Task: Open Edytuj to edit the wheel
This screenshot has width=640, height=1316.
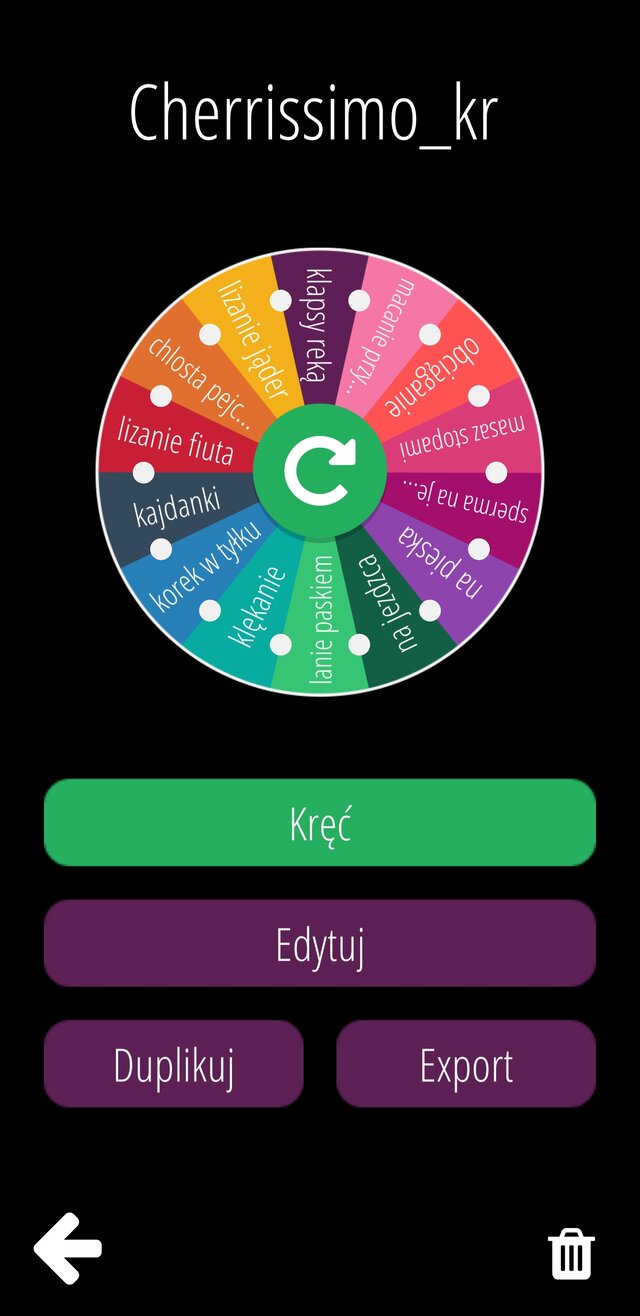Action: click(320, 943)
